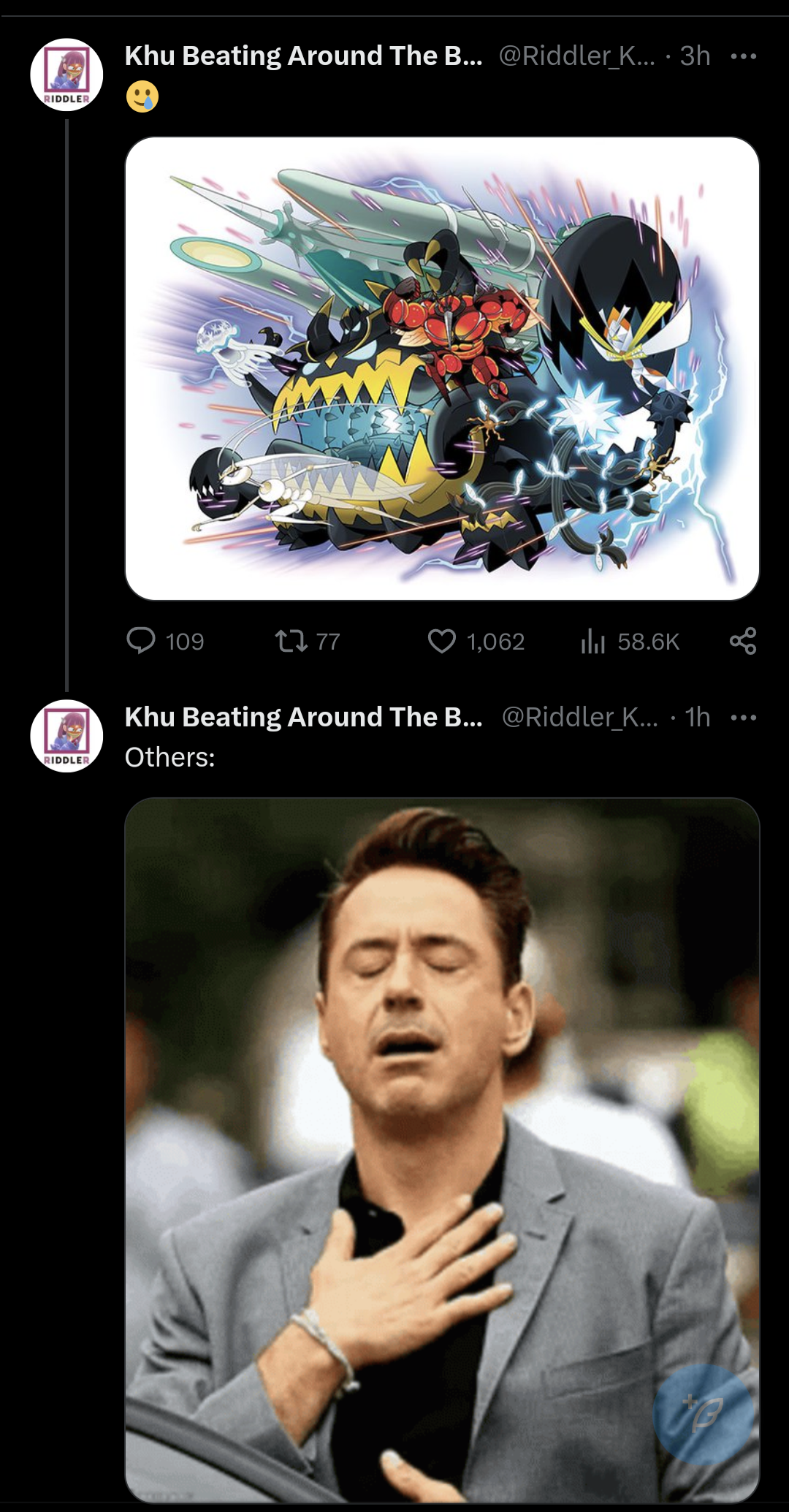This screenshot has height=1512, width=789.
Task: Open profile avatar on the 3h post
Action: coord(66,75)
